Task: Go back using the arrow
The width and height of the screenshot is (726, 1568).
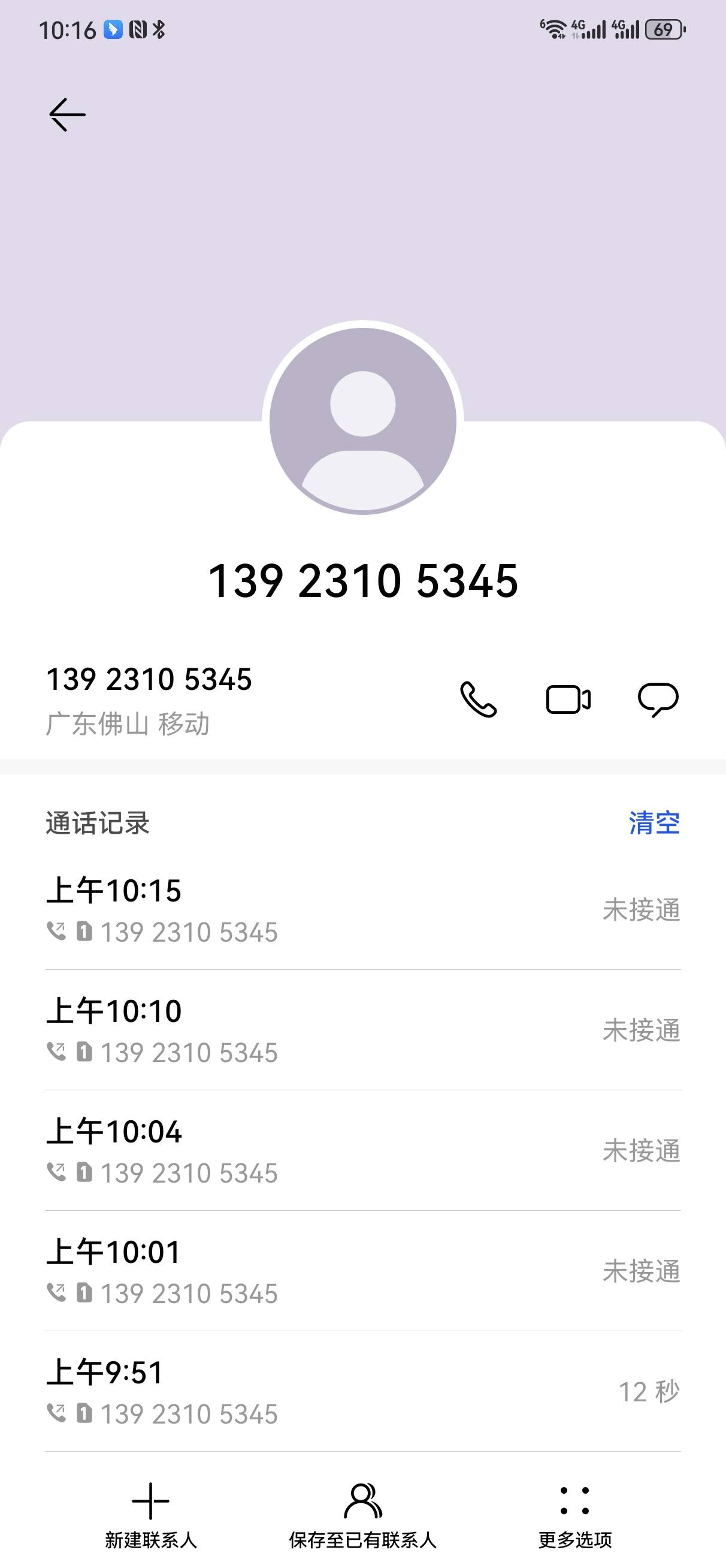Action: (x=67, y=114)
